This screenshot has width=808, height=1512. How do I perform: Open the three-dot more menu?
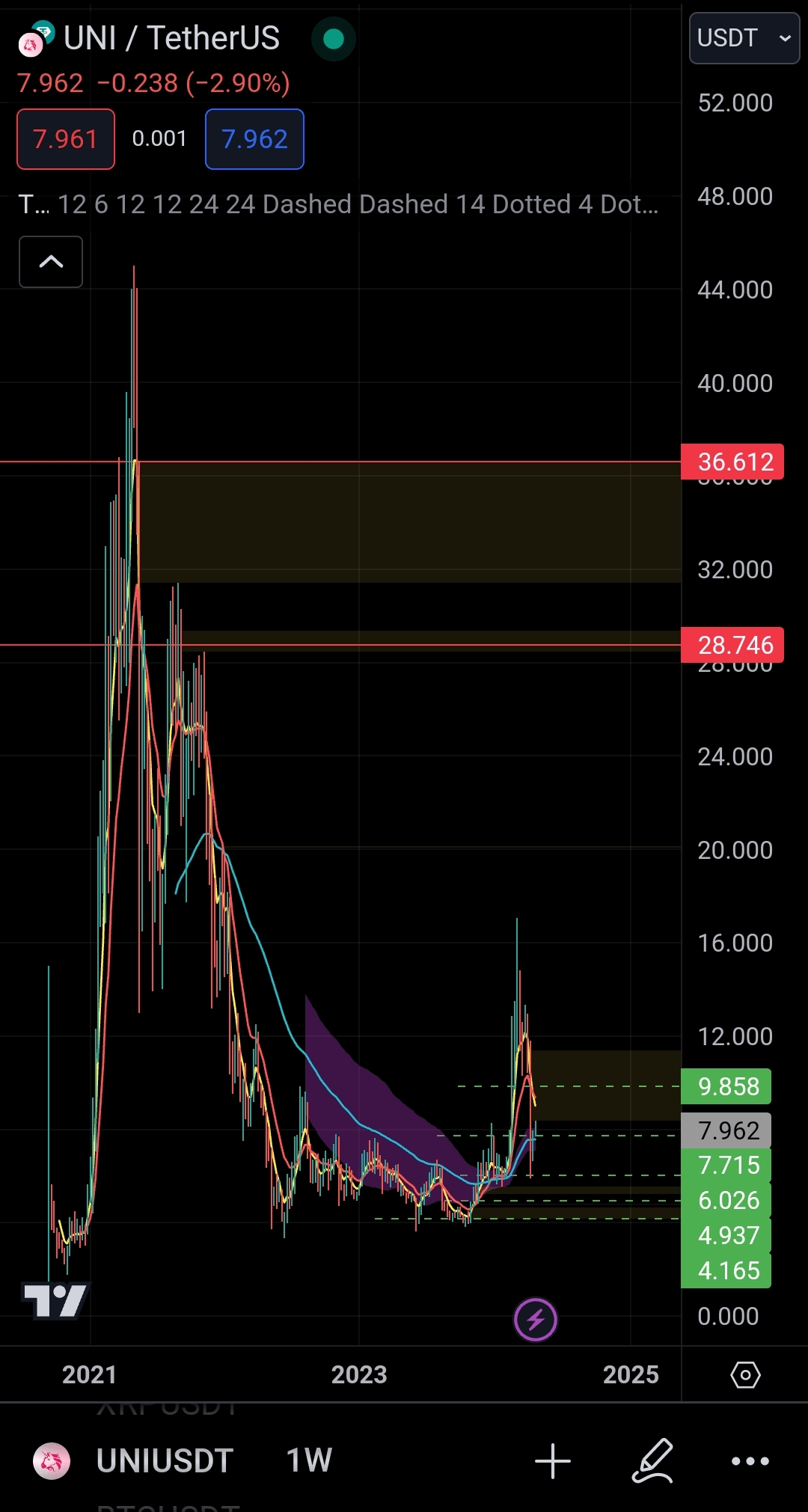click(750, 1460)
